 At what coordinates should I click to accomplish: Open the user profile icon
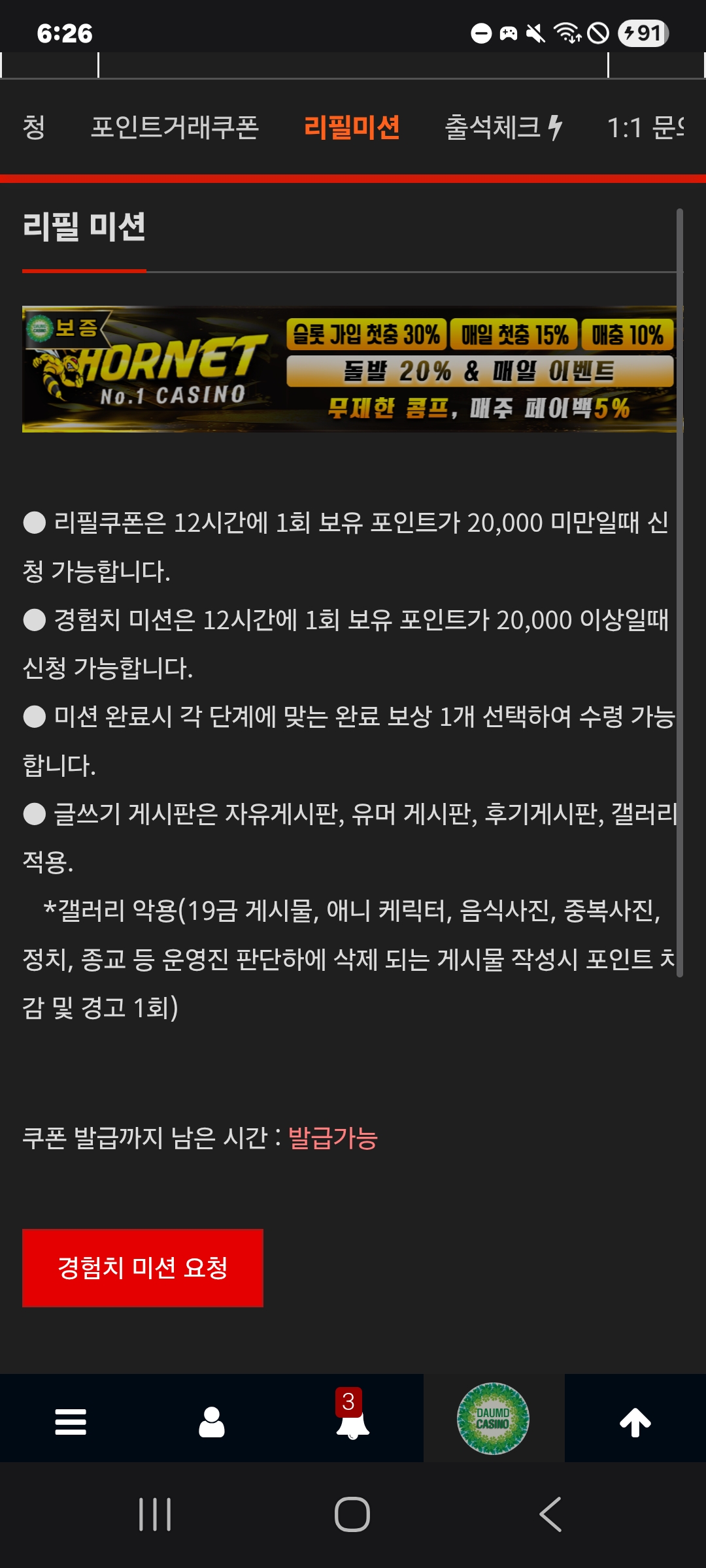pos(212,1422)
